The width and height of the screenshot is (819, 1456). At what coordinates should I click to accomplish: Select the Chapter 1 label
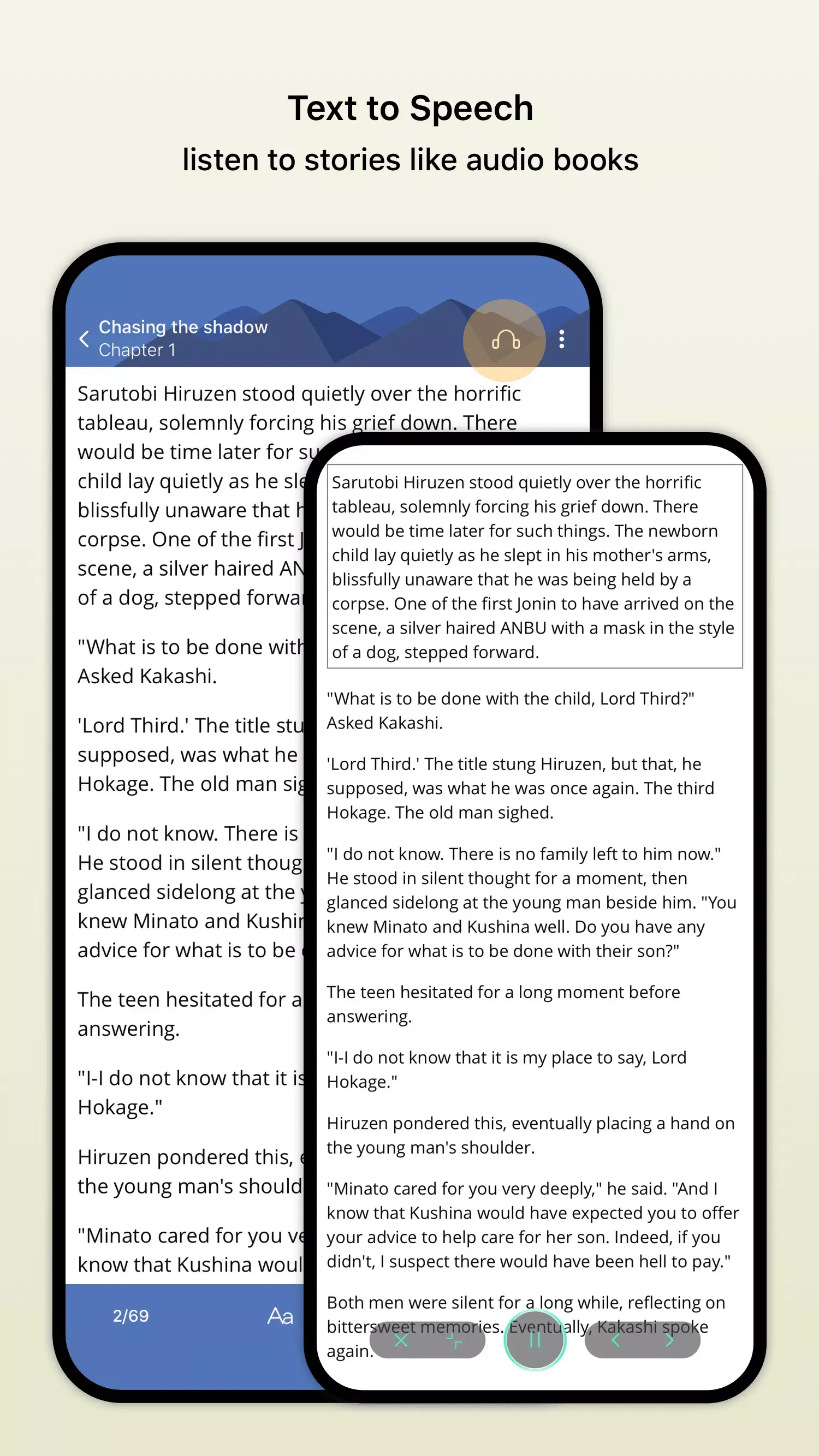click(x=136, y=350)
